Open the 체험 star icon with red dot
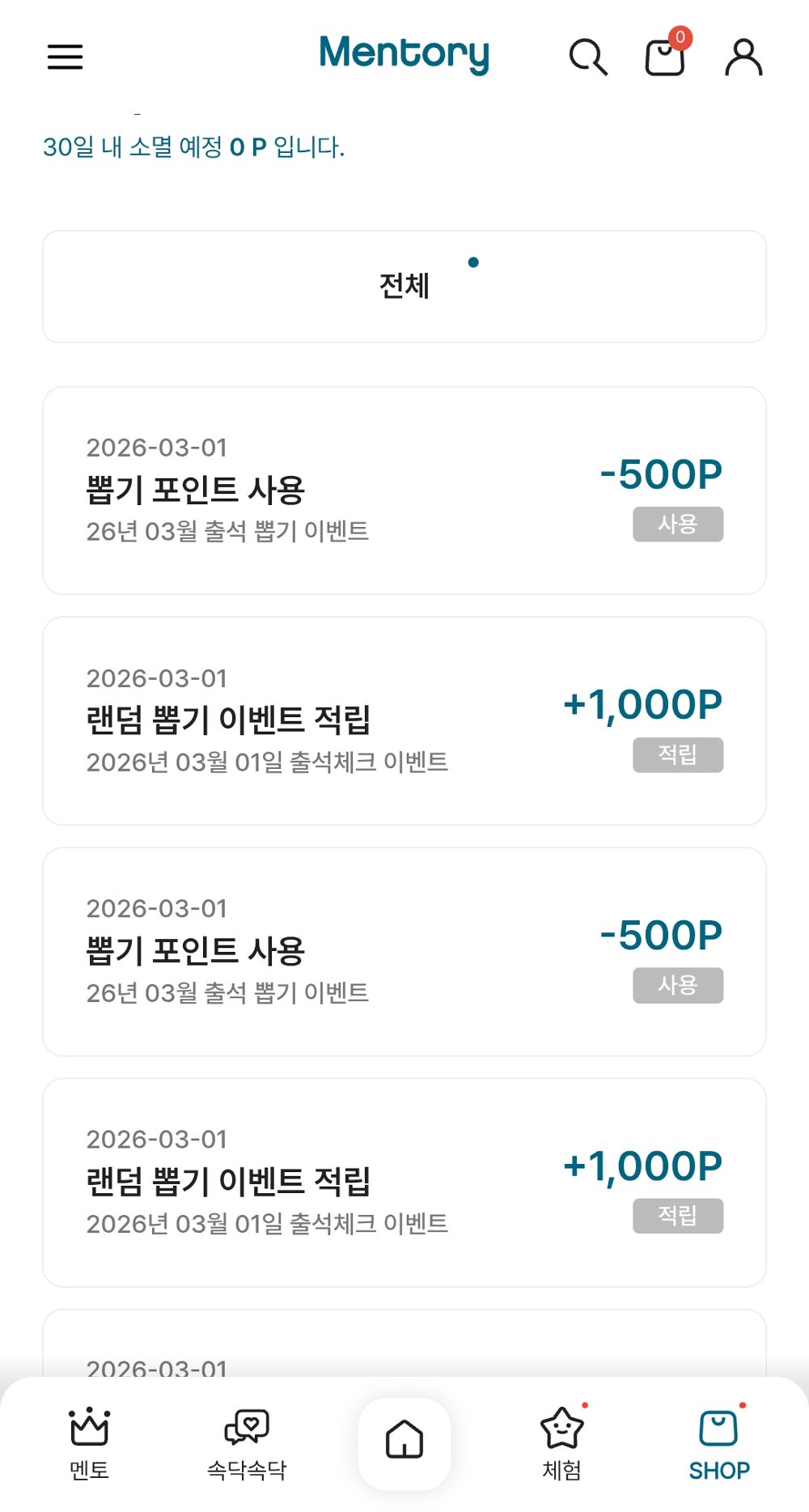This screenshot has height=1512, width=809. coord(561,1445)
